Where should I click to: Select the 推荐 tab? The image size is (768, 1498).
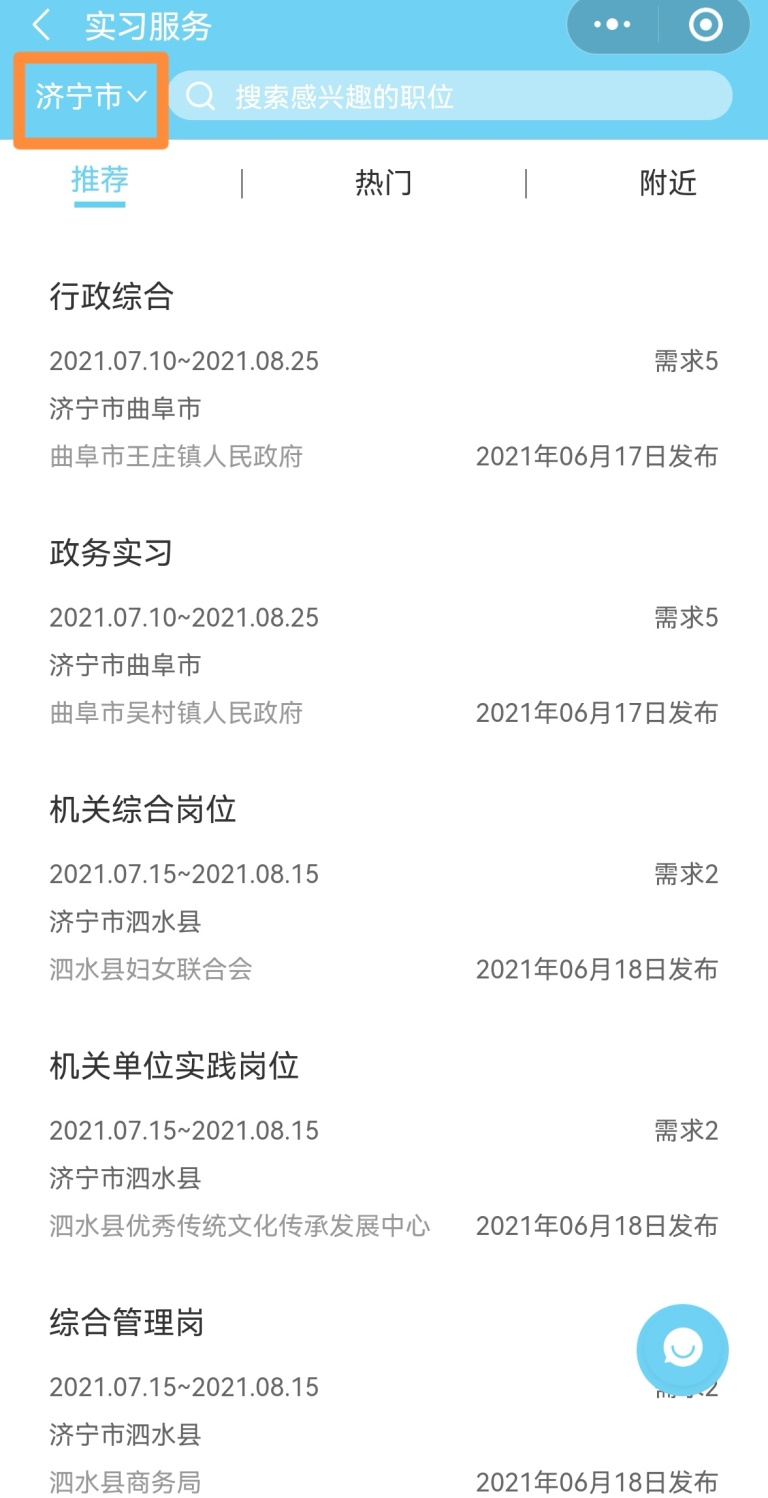100,181
